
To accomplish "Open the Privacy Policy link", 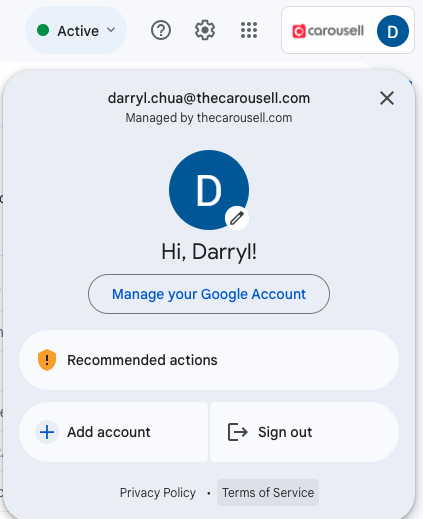I will [158, 493].
